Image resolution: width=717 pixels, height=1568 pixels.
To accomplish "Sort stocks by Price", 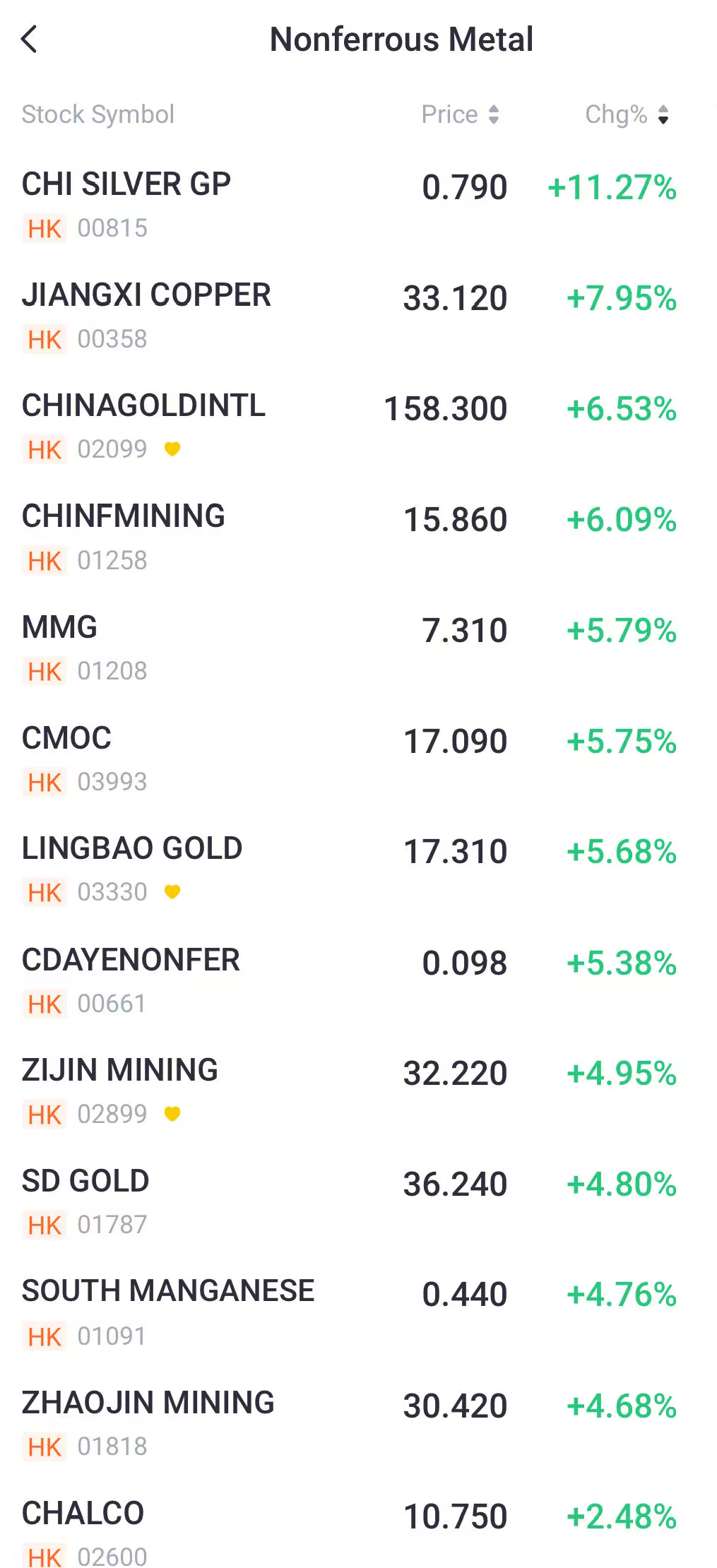I will coord(461,114).
